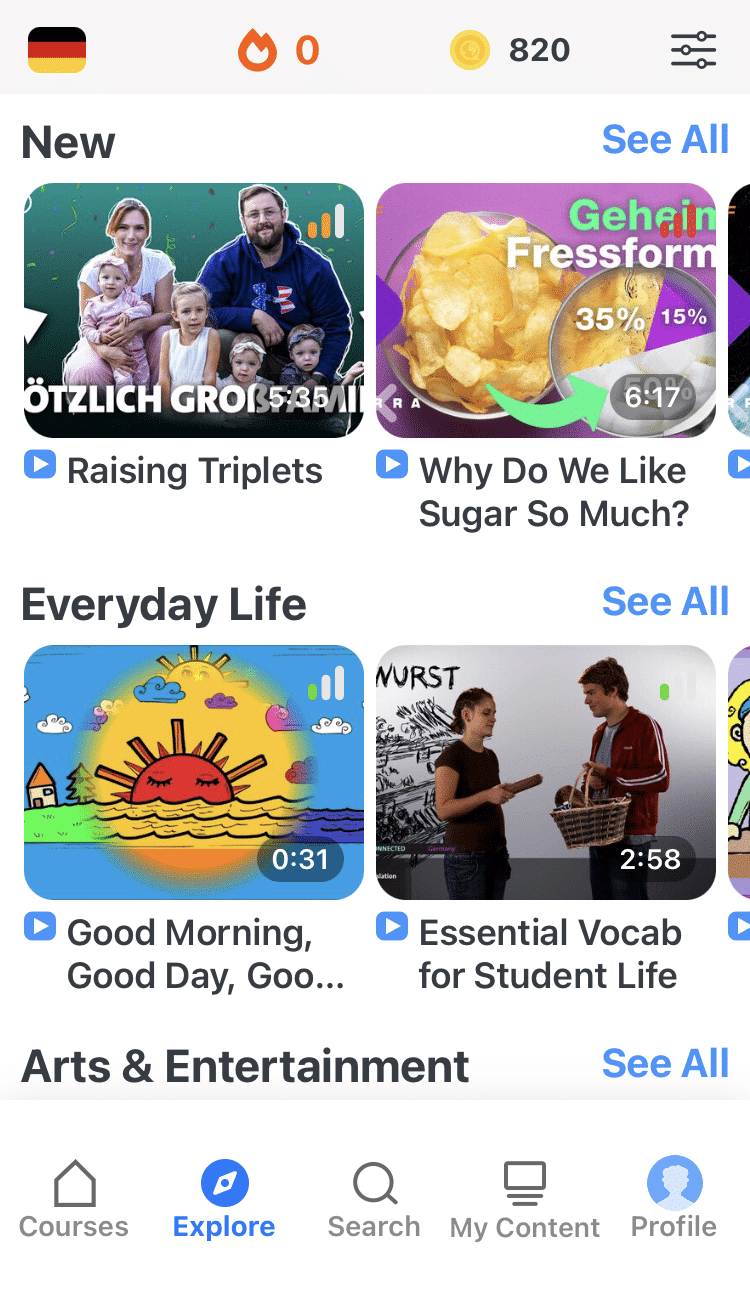
Task: Open the German language flag selector
Action: point(57,49)
